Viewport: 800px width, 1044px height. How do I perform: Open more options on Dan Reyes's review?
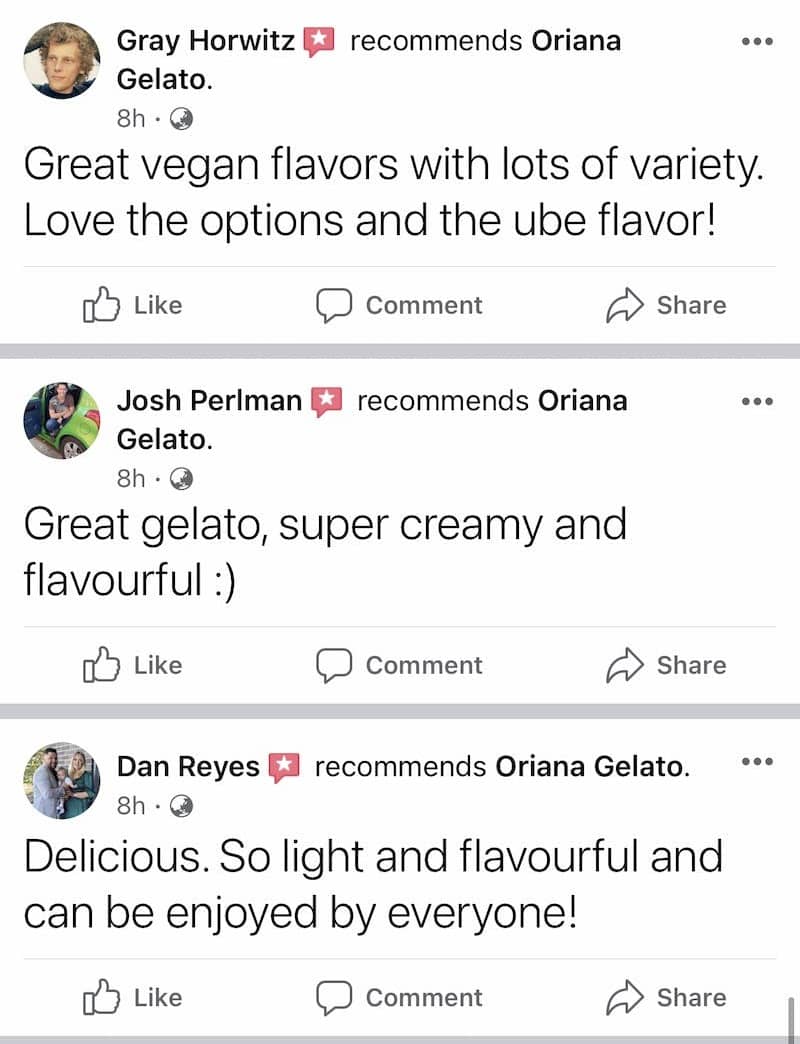(x=757, y=762)
